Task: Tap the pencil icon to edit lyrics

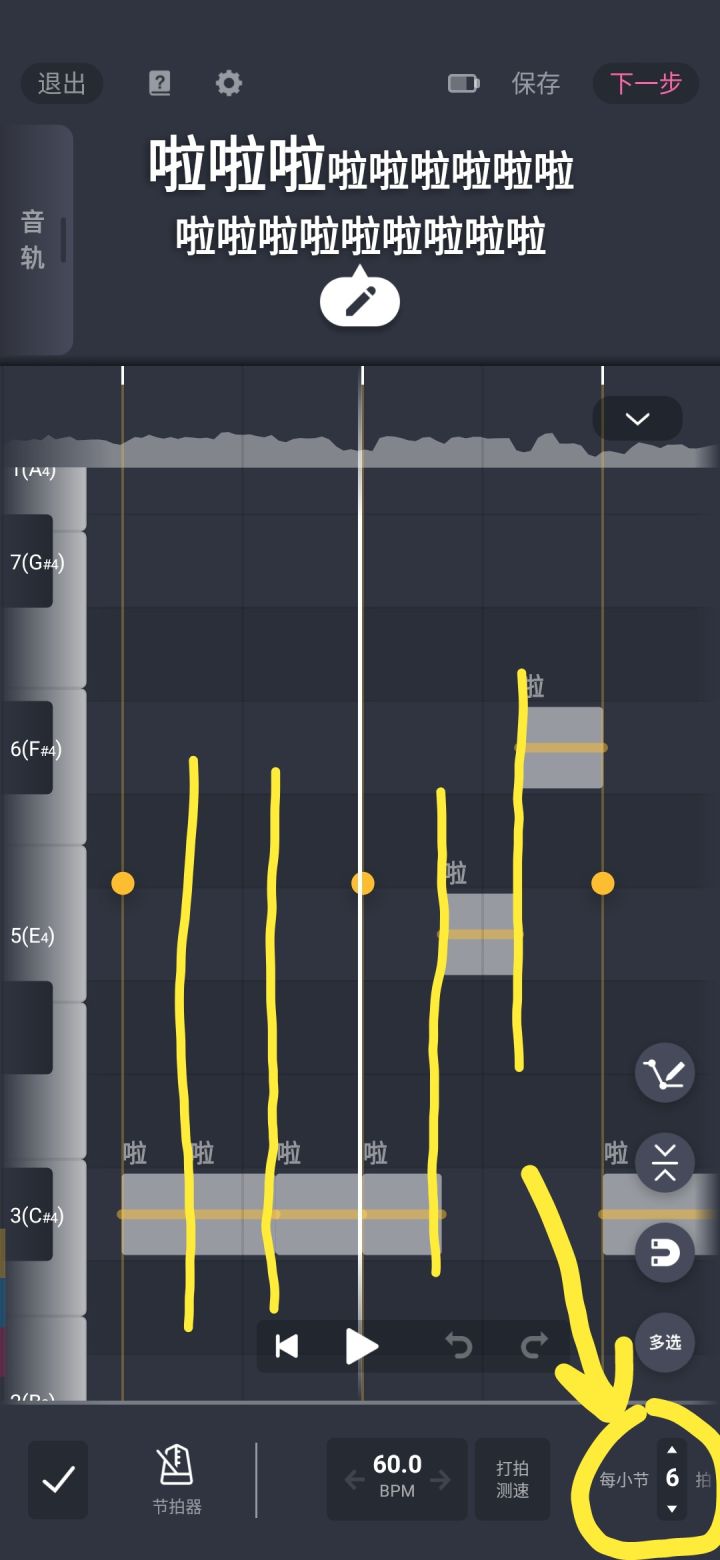Action: (x=360, y=299)
